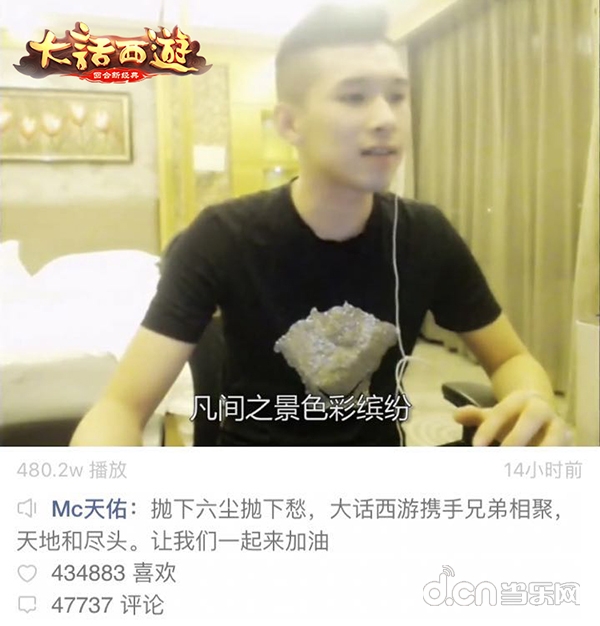Open Mc天佑's profile from the username
This screenshot has height=626, width=600.
pos(85,510)
